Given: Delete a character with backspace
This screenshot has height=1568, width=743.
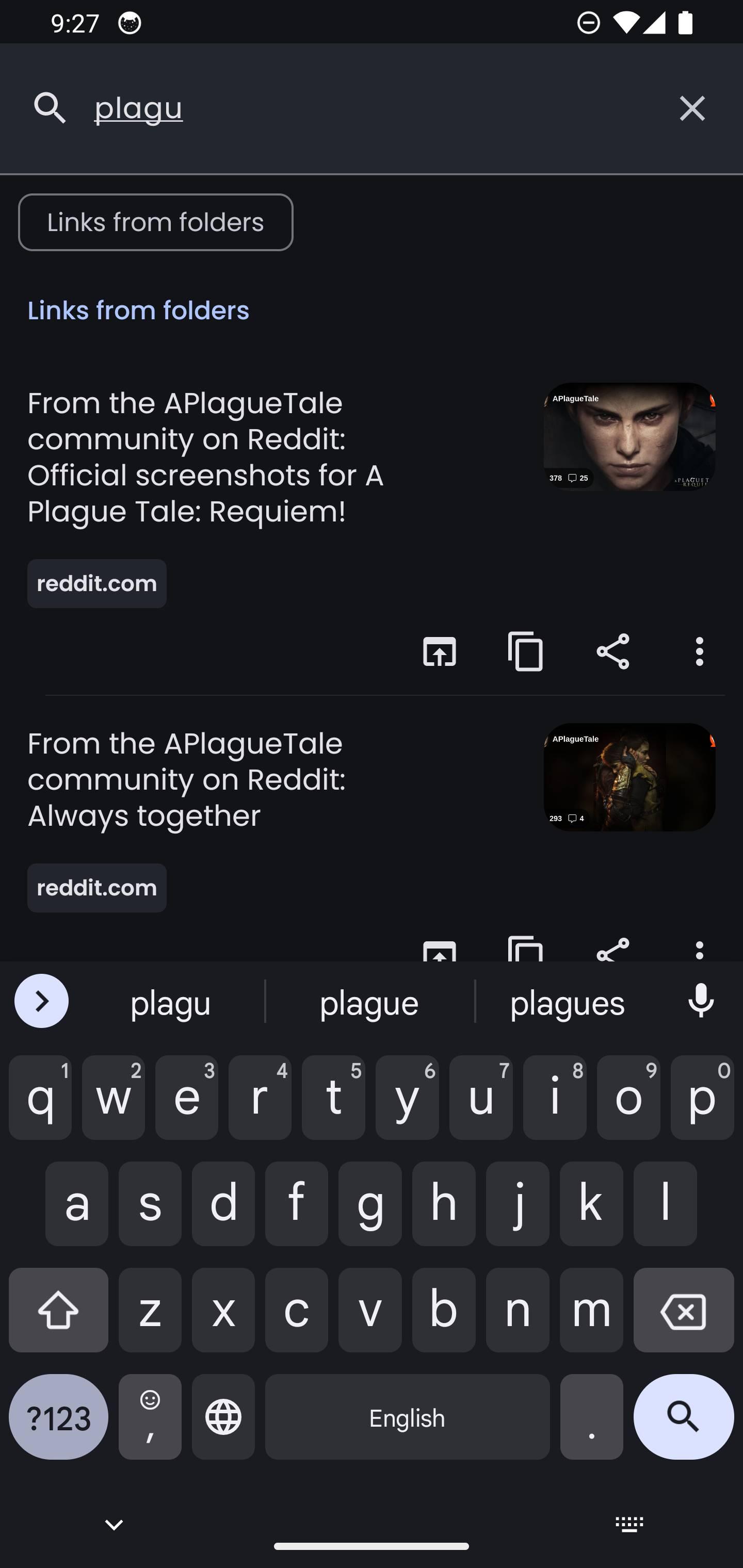Looking at the screenshot, I should coord(683,1311).
